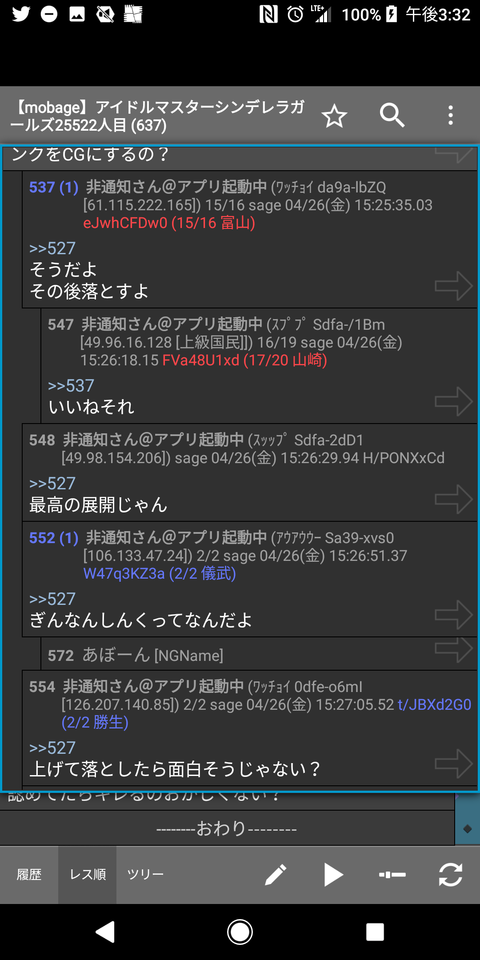Tap the arrow beside post 554

454,763
